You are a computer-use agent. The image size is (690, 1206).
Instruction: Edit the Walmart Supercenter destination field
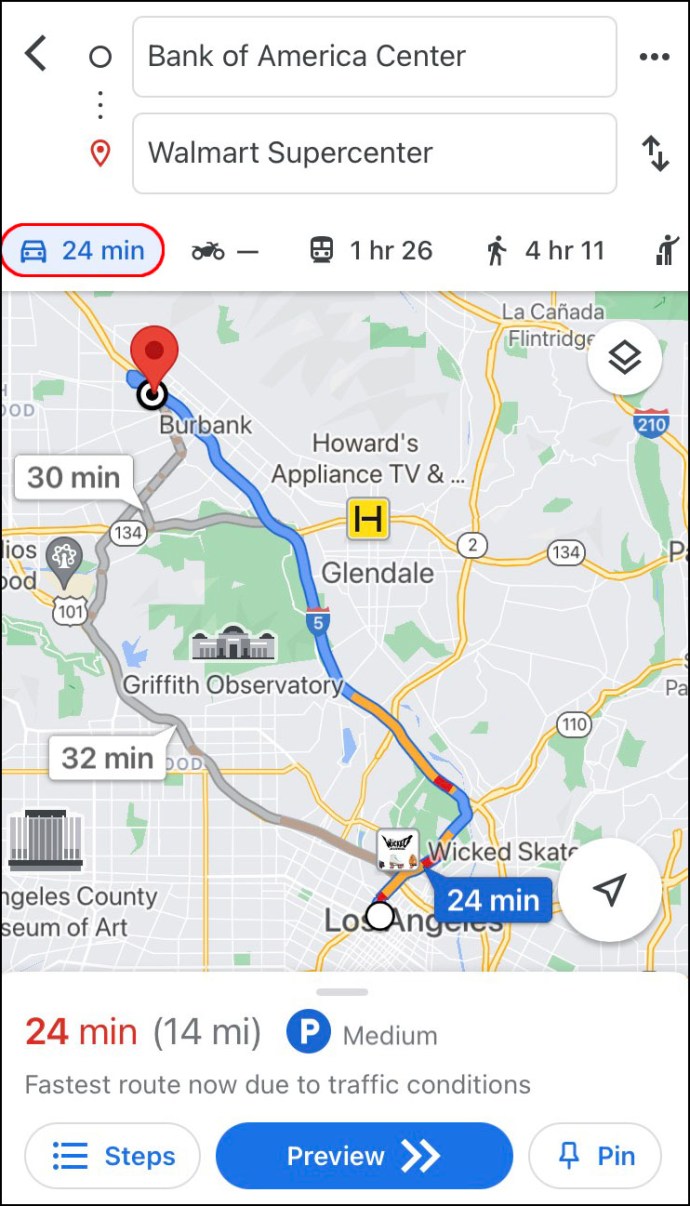click(x=374, y=153)
